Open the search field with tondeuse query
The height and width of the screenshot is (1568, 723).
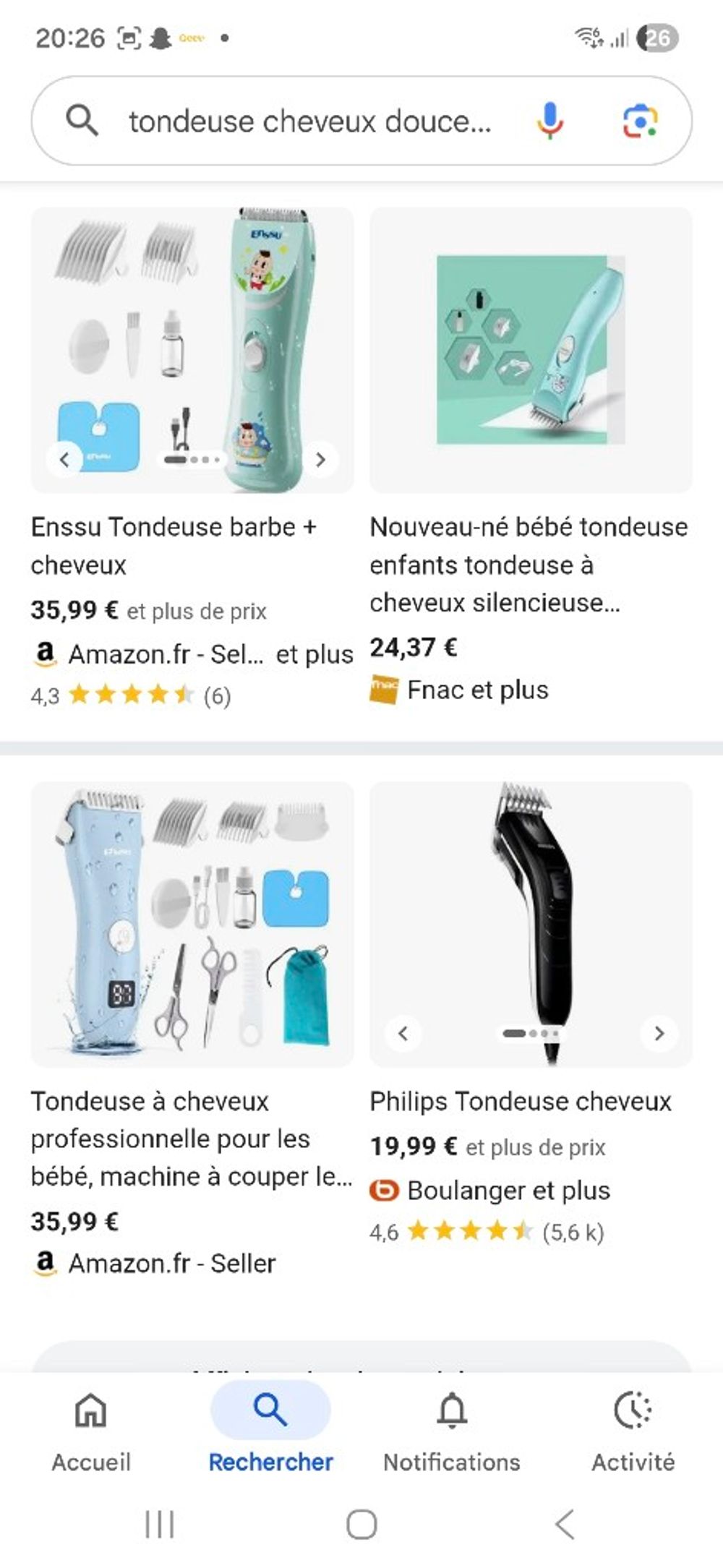[309, 121]
